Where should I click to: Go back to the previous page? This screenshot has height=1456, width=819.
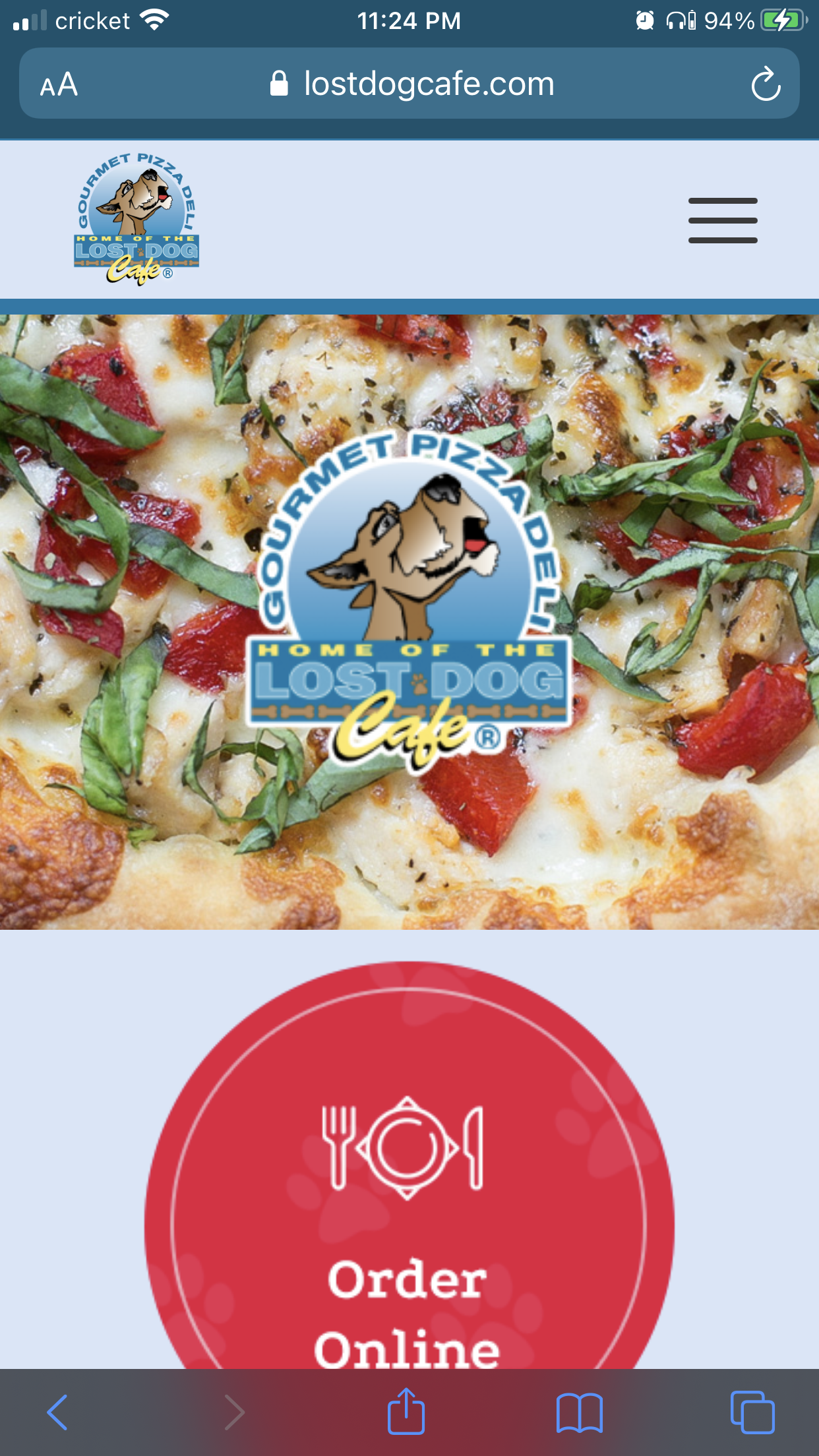[x=57, y=1412]
